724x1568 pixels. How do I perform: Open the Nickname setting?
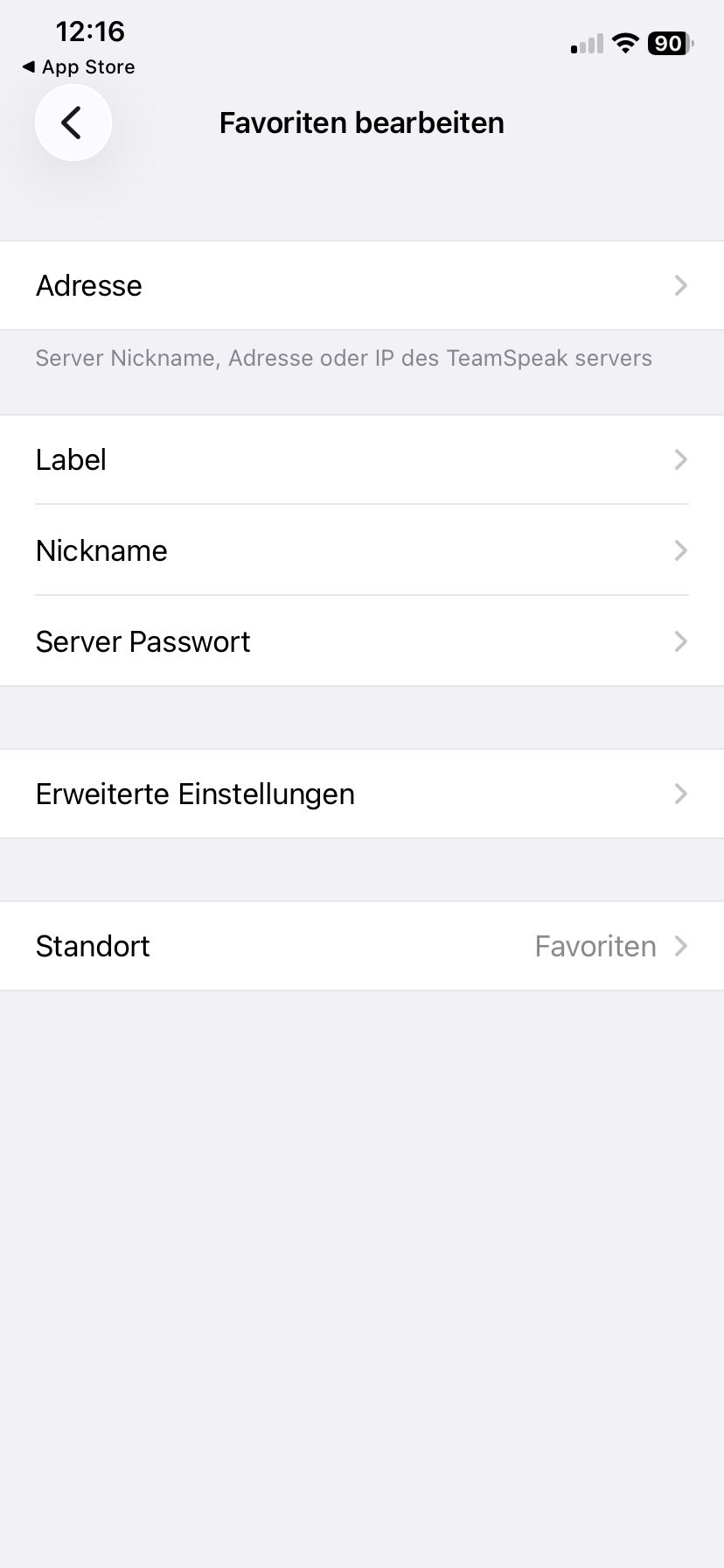(362, 550)
